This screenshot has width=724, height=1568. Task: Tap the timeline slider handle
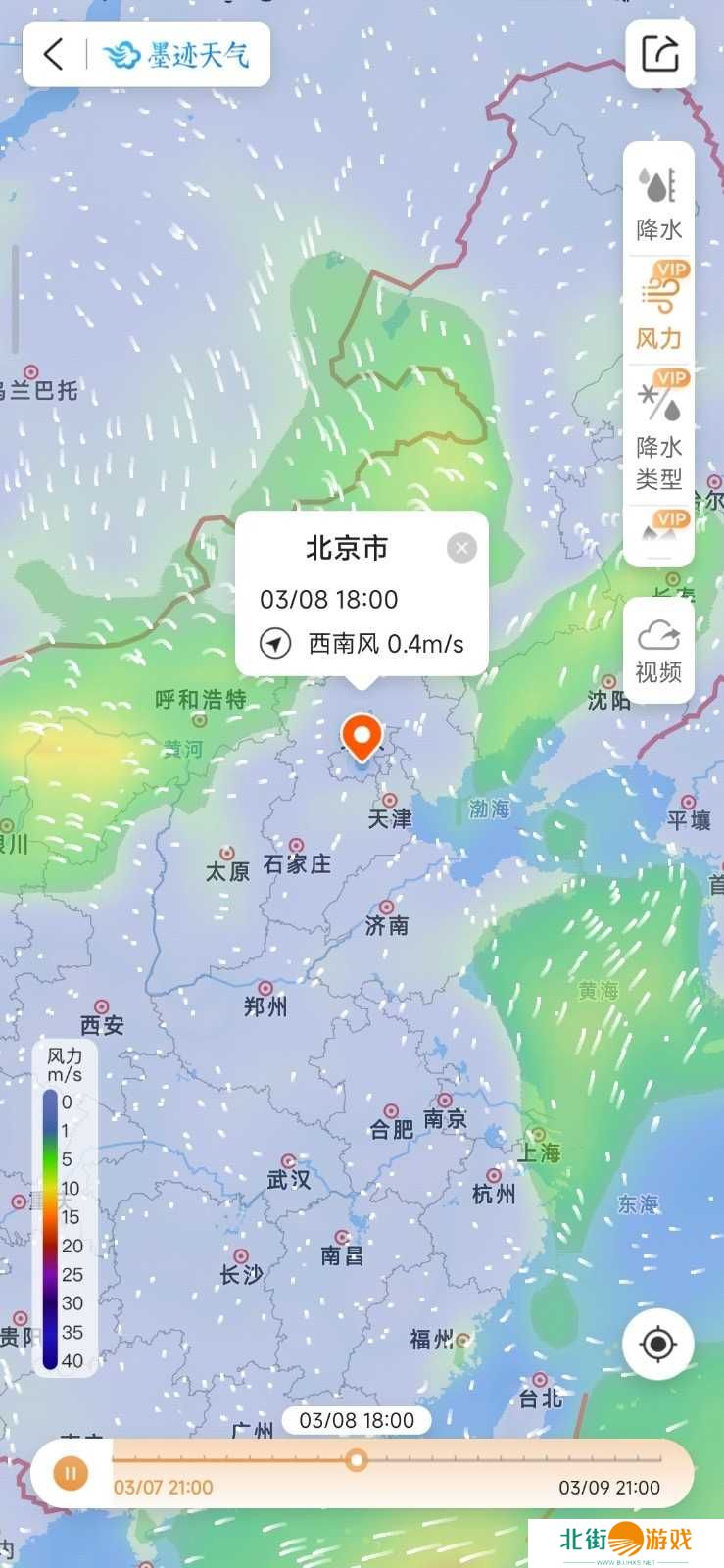(x=358, y=1460)
